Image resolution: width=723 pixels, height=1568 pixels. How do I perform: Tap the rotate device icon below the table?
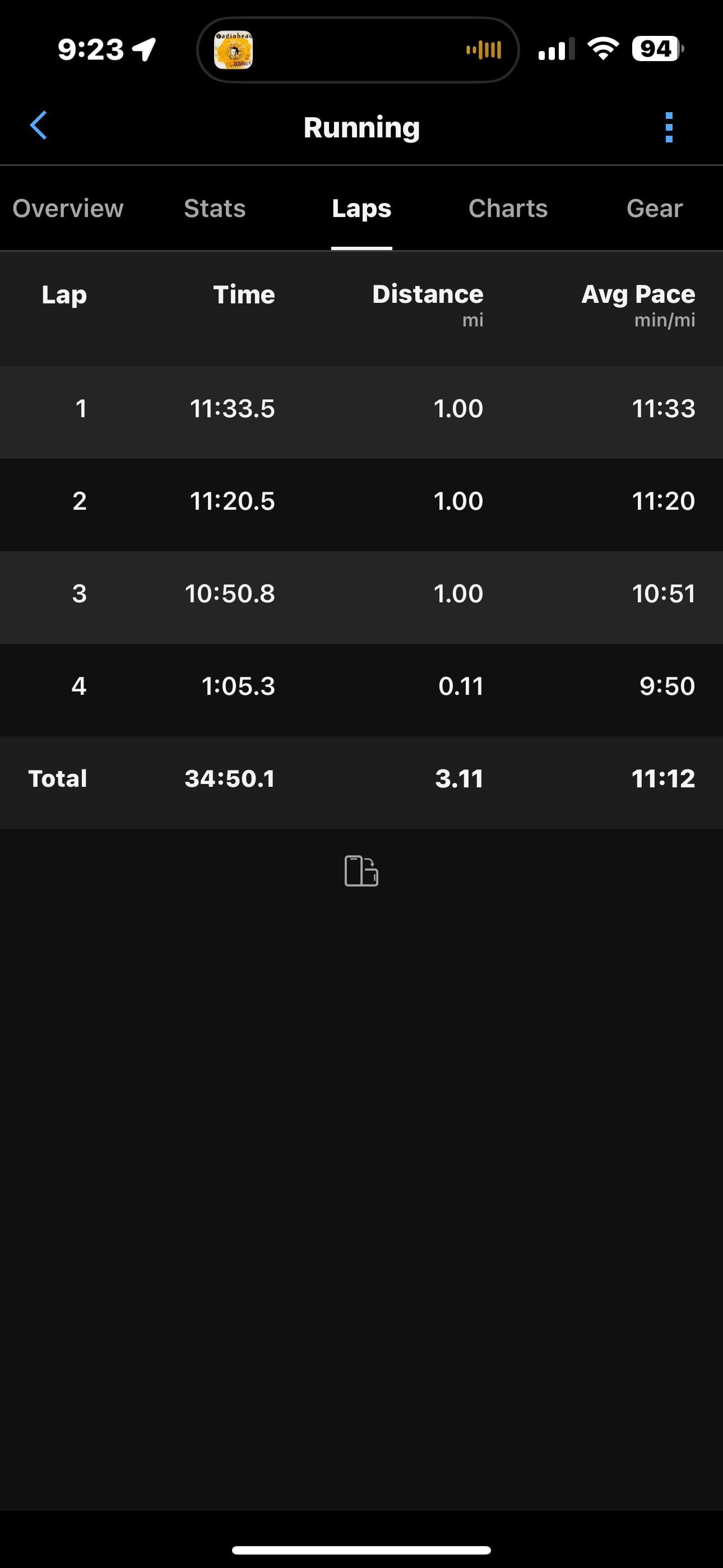tap(361, 871)
